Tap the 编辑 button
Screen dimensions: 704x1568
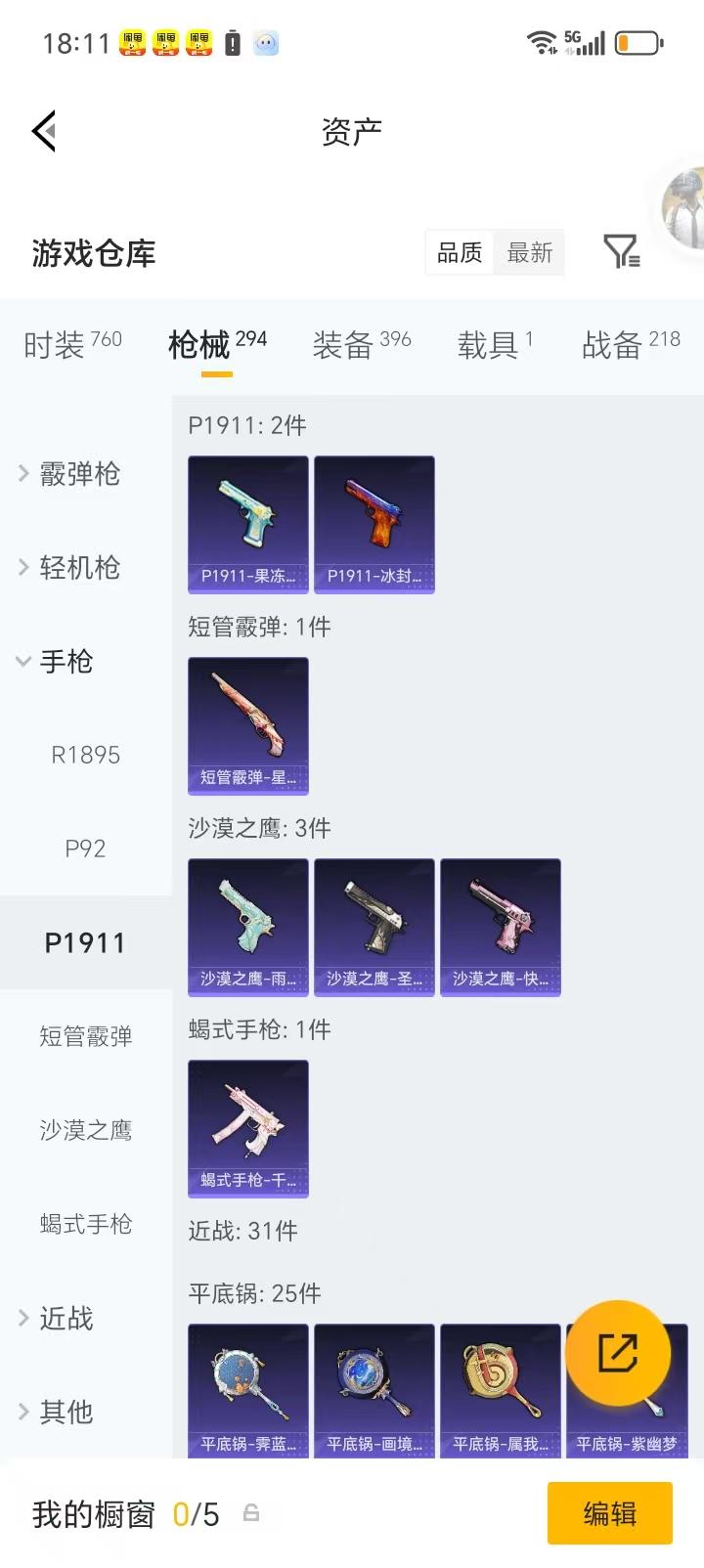pos(609,1513)
